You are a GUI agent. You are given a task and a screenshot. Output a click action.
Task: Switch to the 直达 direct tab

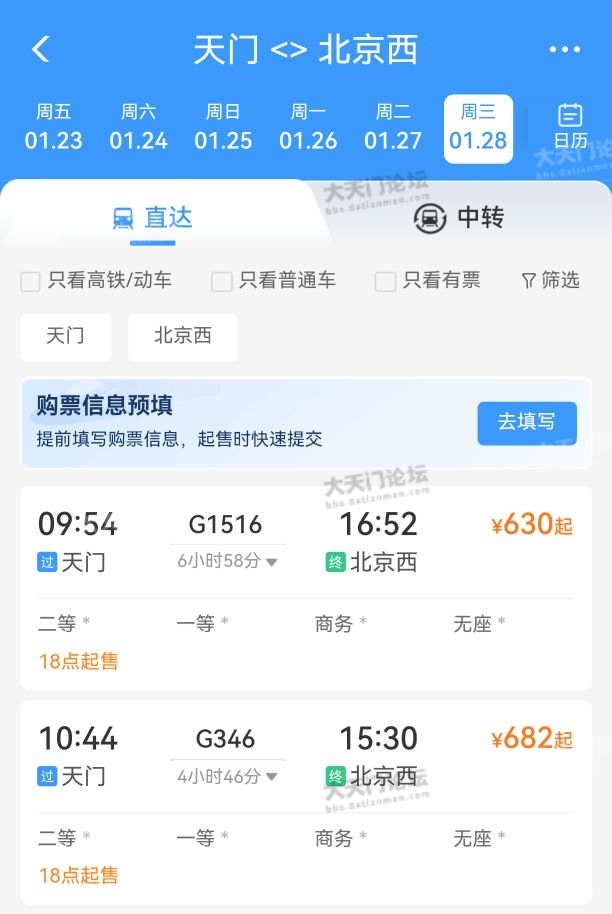tap(152, 217)
